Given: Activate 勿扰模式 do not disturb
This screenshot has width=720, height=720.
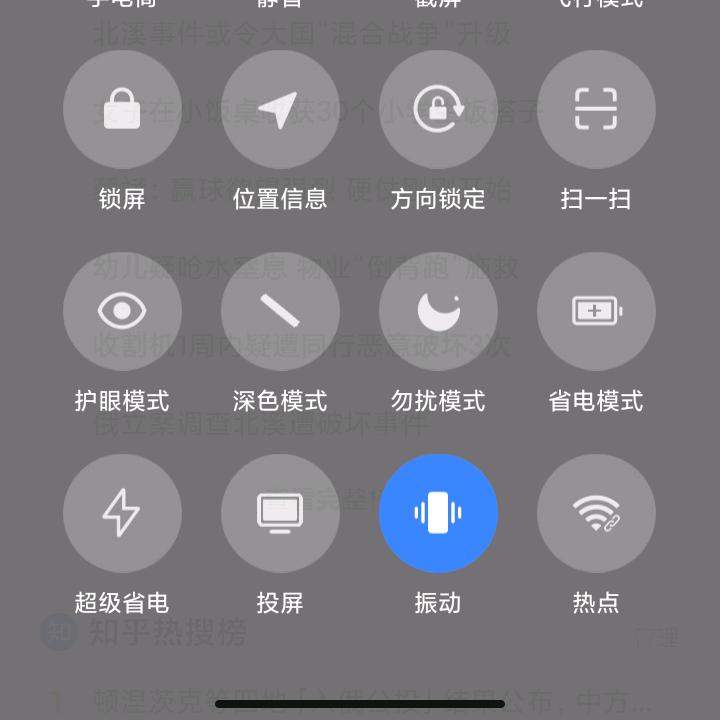Looking at the screenshot, I should click(x=438, y=312).
